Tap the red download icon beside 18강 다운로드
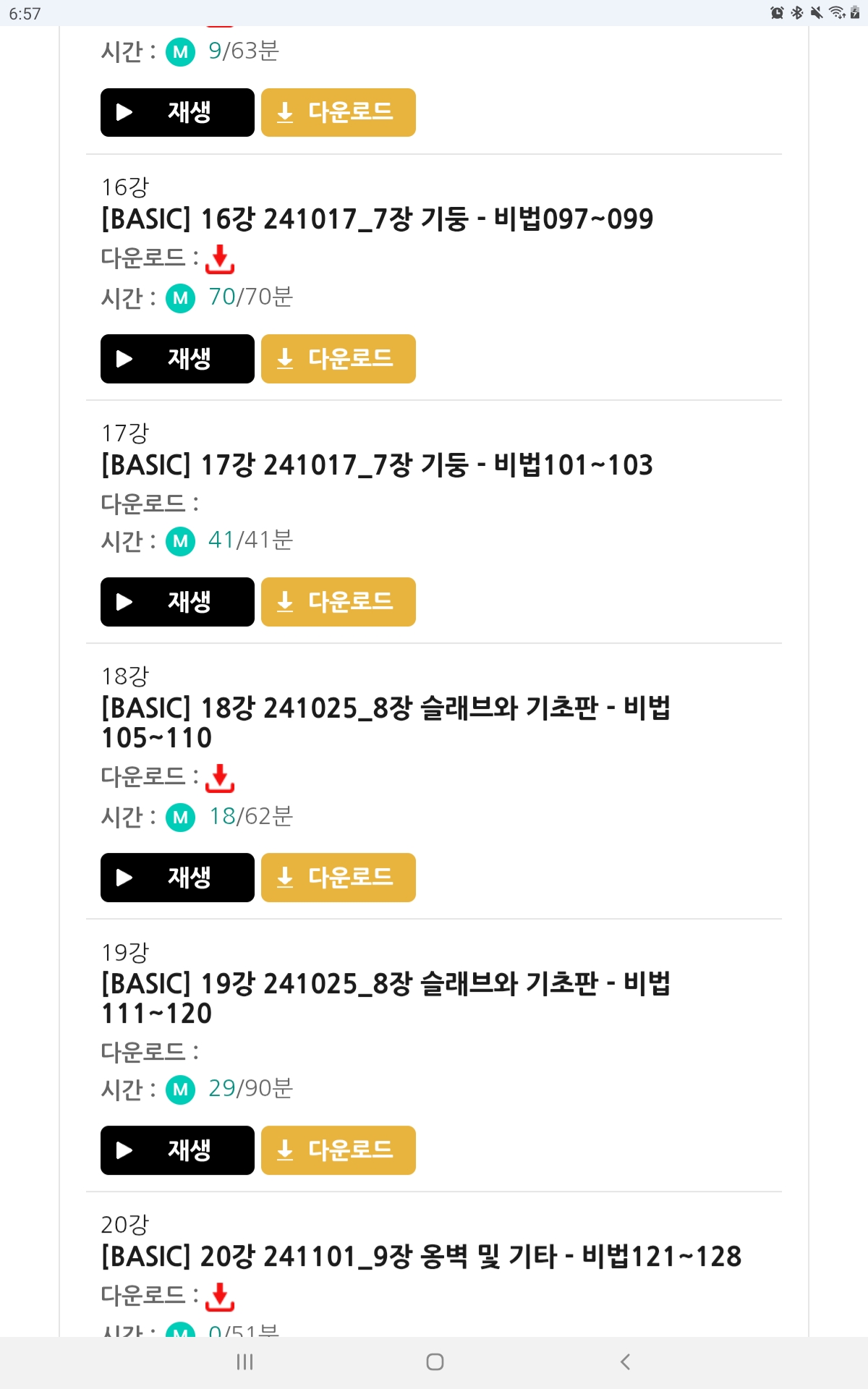The width and height of the screenshot is (868, 1389). point(221,779)
